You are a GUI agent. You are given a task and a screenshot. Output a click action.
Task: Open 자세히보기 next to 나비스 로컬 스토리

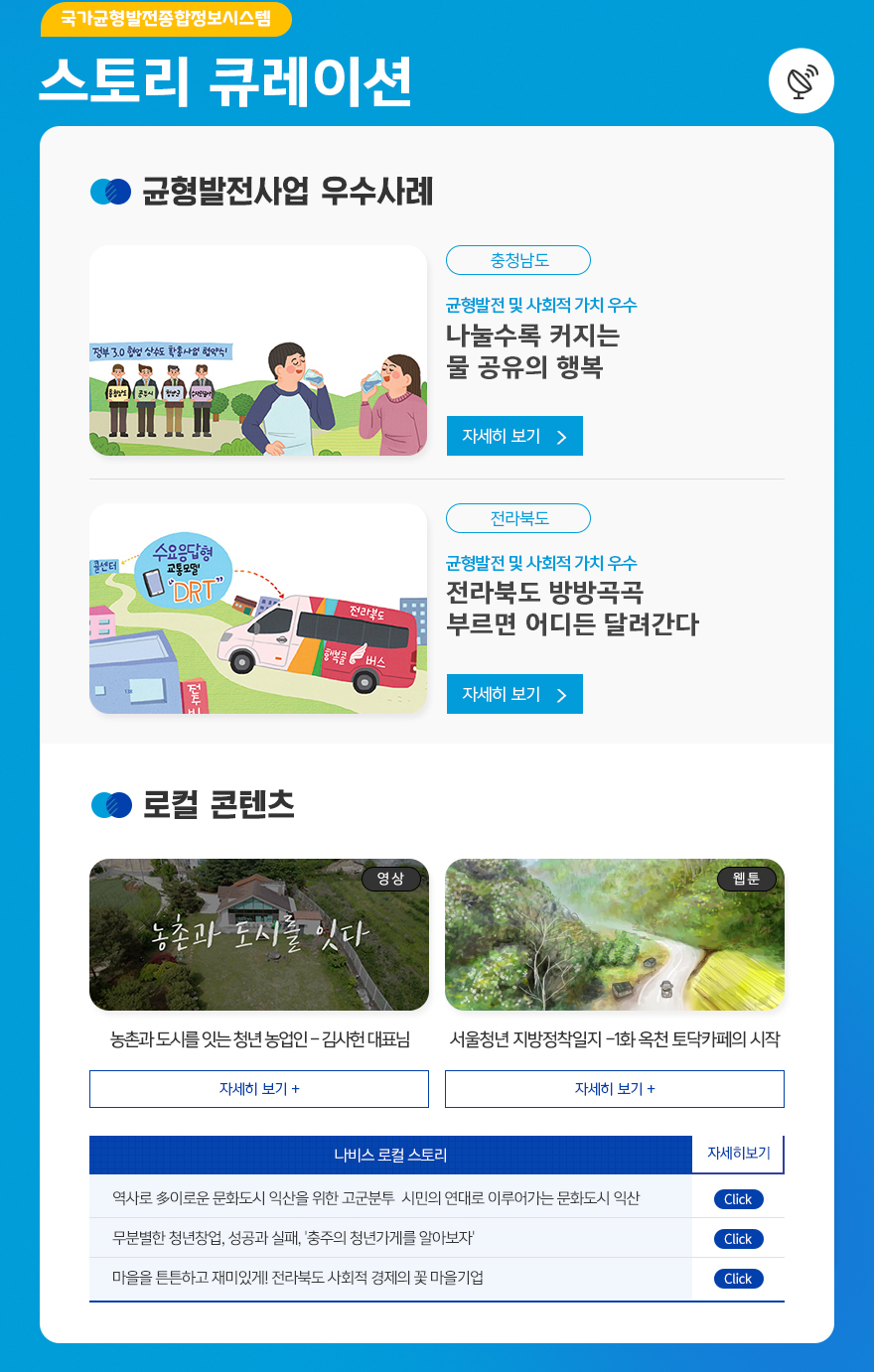pos(738,1154)
